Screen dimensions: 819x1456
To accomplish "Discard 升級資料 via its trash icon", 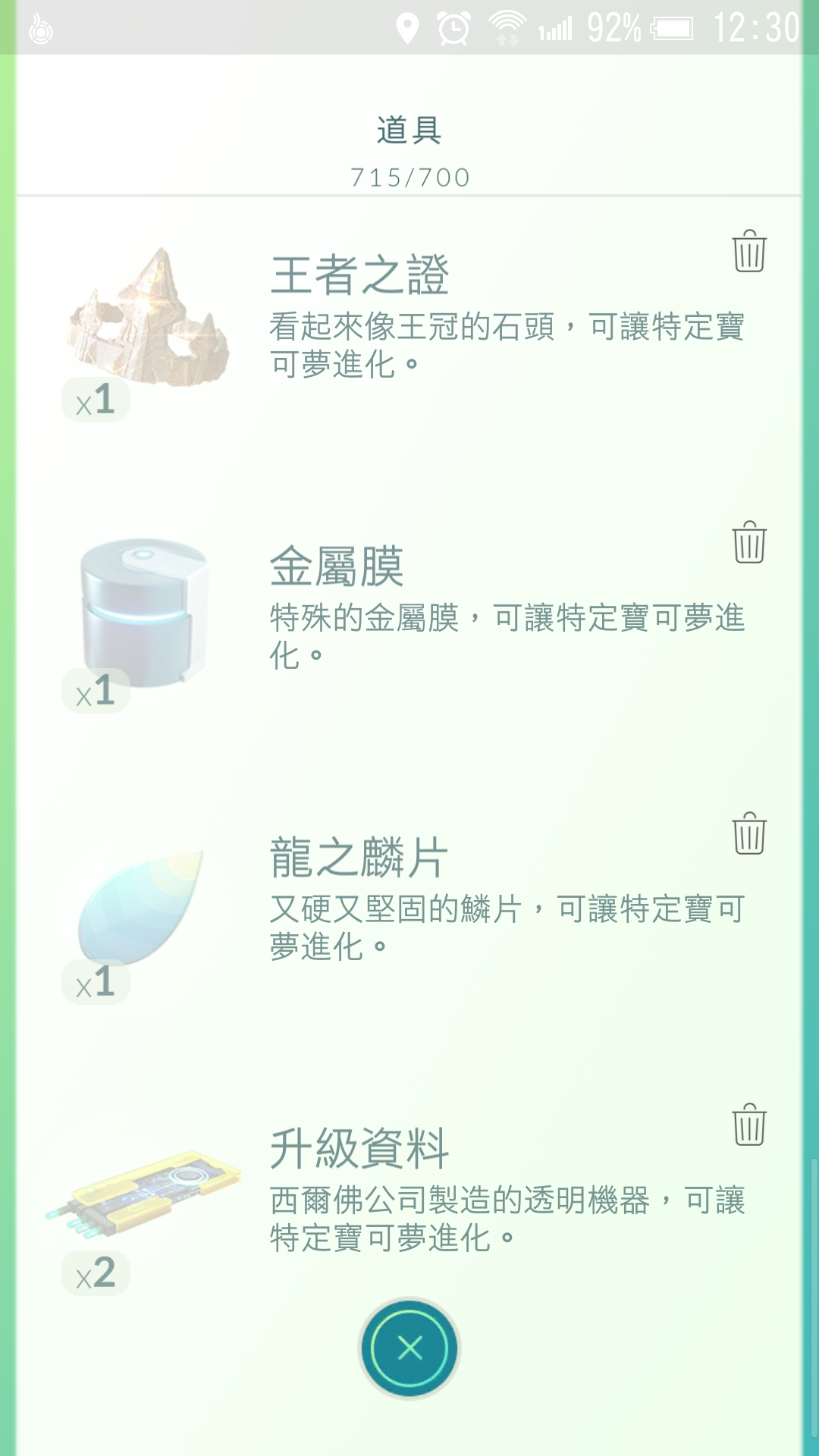I will coord(749,1125).
